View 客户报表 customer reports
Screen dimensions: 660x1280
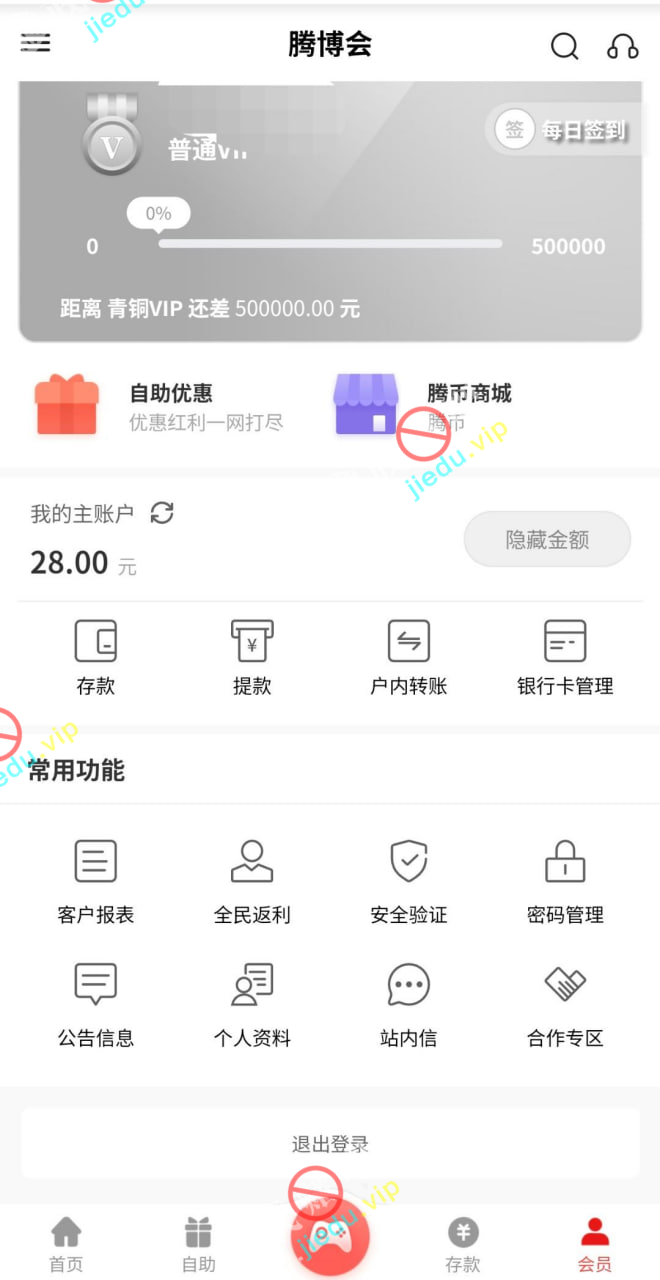coord(96,880)
